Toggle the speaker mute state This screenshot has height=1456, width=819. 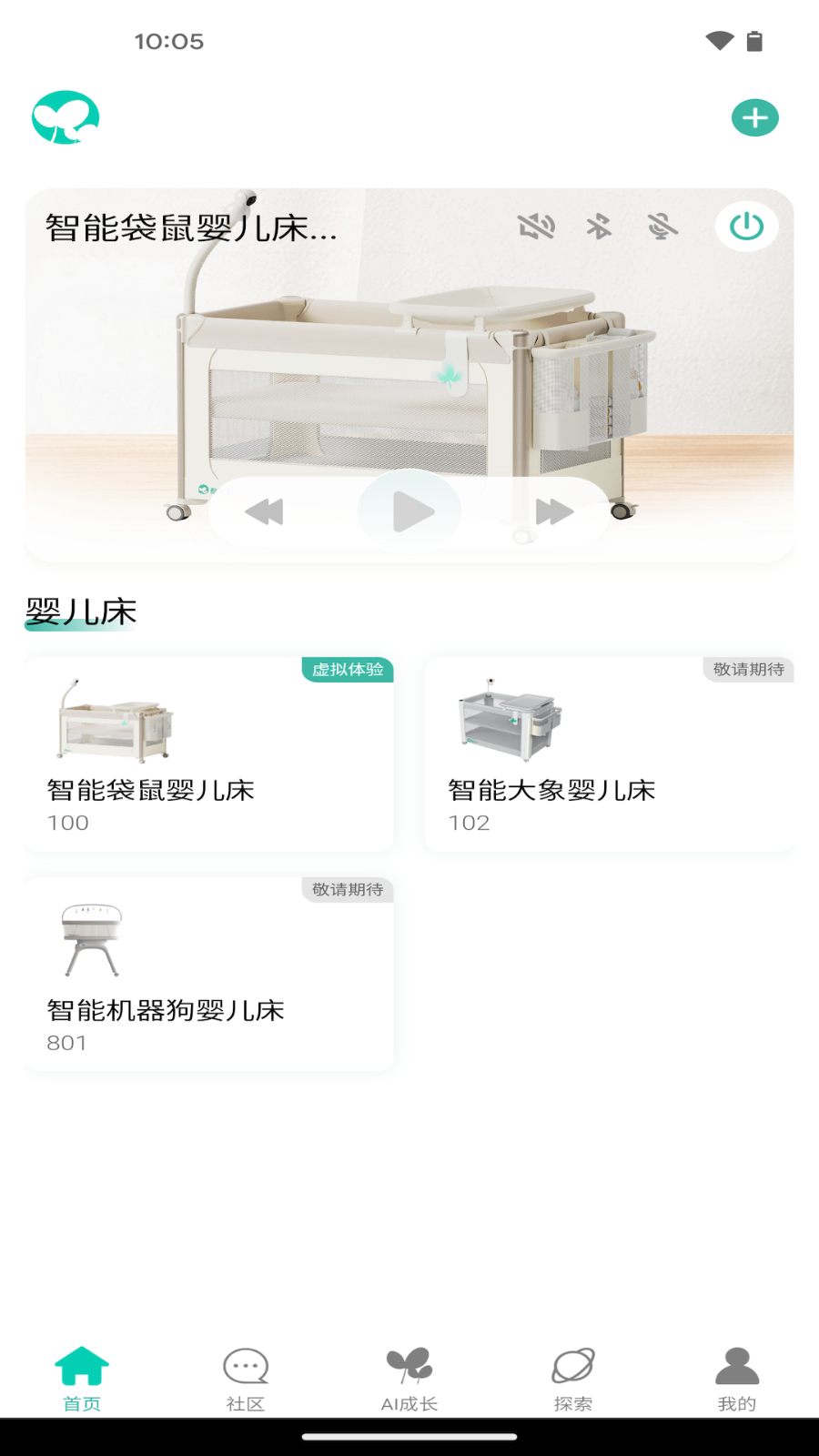click(x=538, y=227)
